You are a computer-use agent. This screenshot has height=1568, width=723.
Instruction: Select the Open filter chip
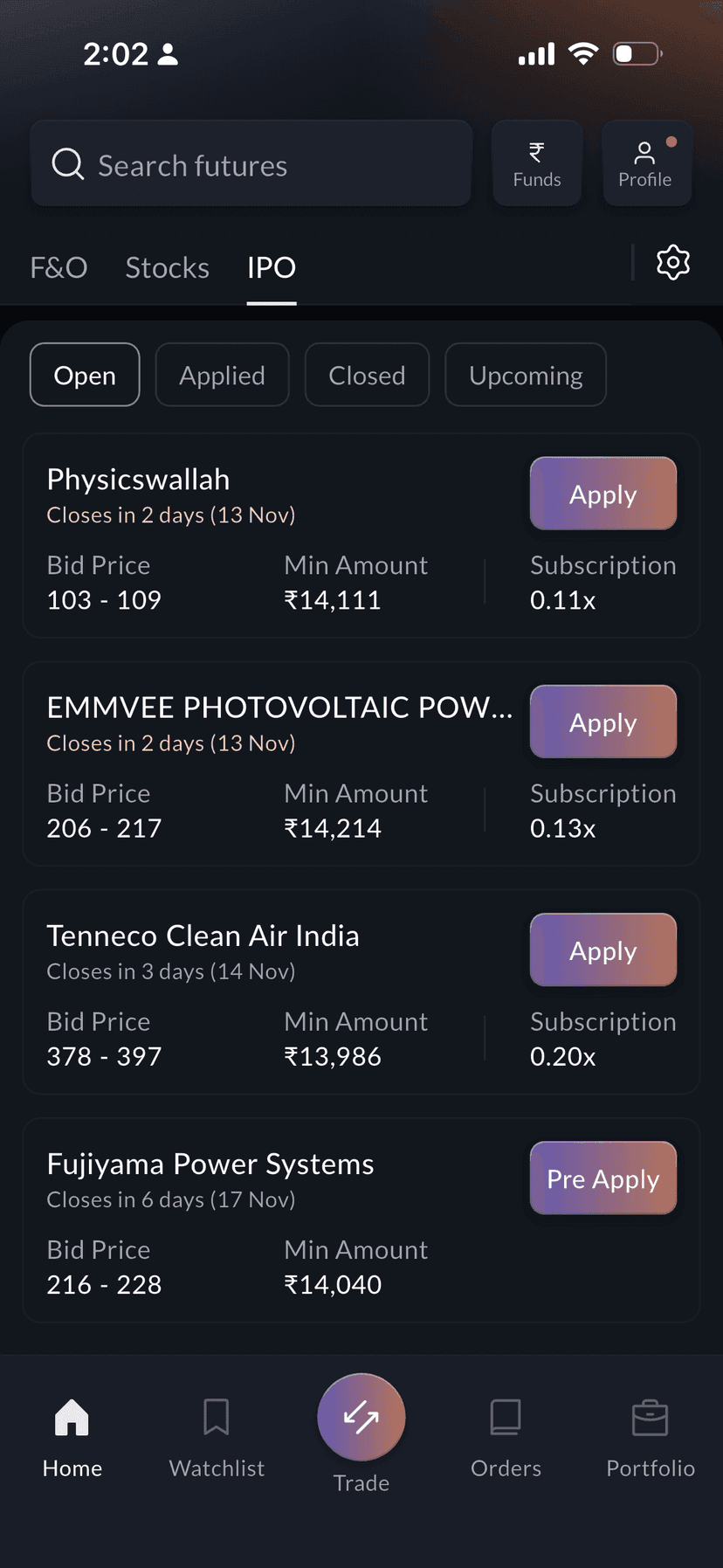tap(84, 375)
